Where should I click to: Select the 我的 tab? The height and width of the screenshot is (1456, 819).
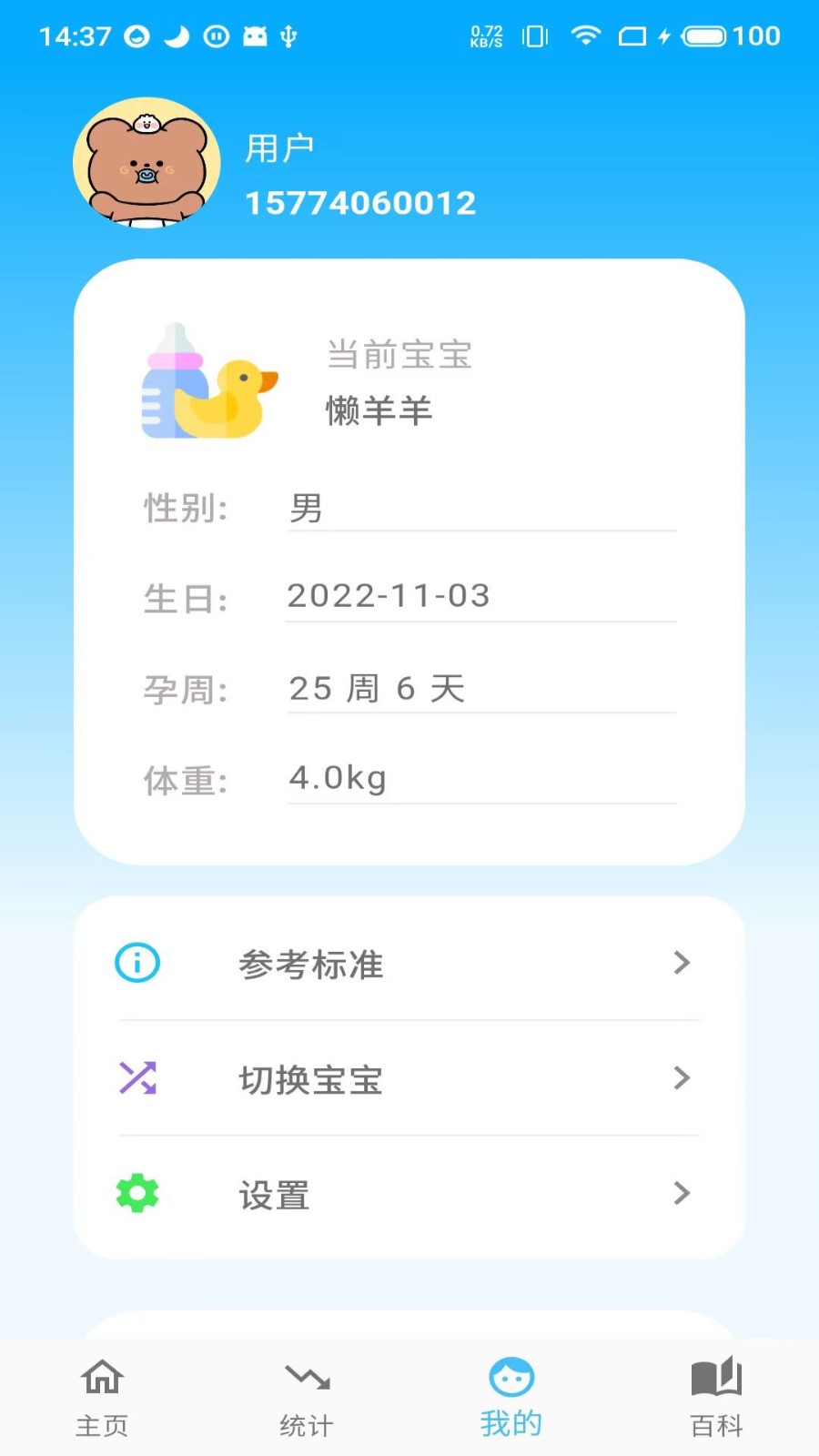click(x=511, y=1399)
